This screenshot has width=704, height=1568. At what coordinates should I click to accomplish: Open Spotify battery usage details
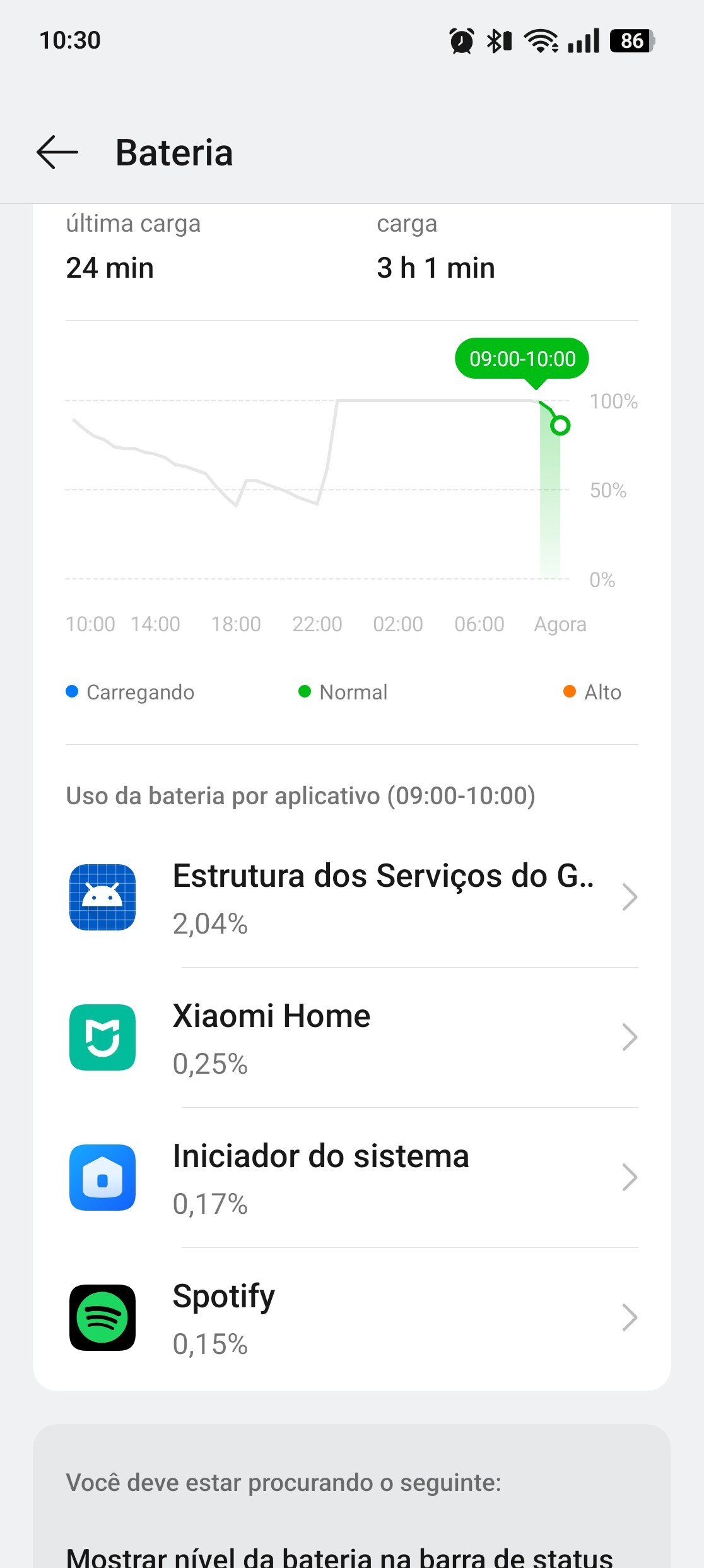click(353, 1317)
